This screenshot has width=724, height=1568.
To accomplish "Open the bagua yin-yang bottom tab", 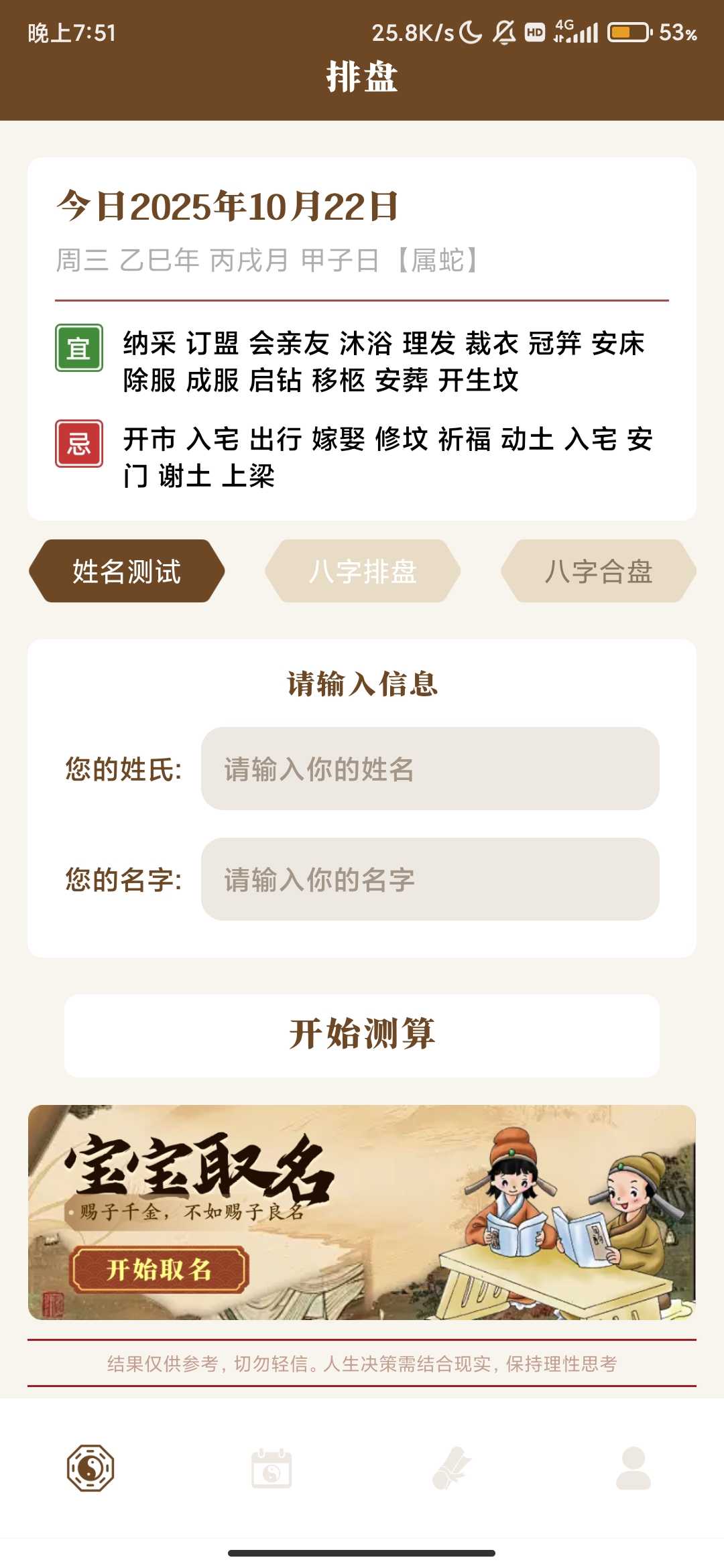I will pyautogui.click(x=90, y=1467).
